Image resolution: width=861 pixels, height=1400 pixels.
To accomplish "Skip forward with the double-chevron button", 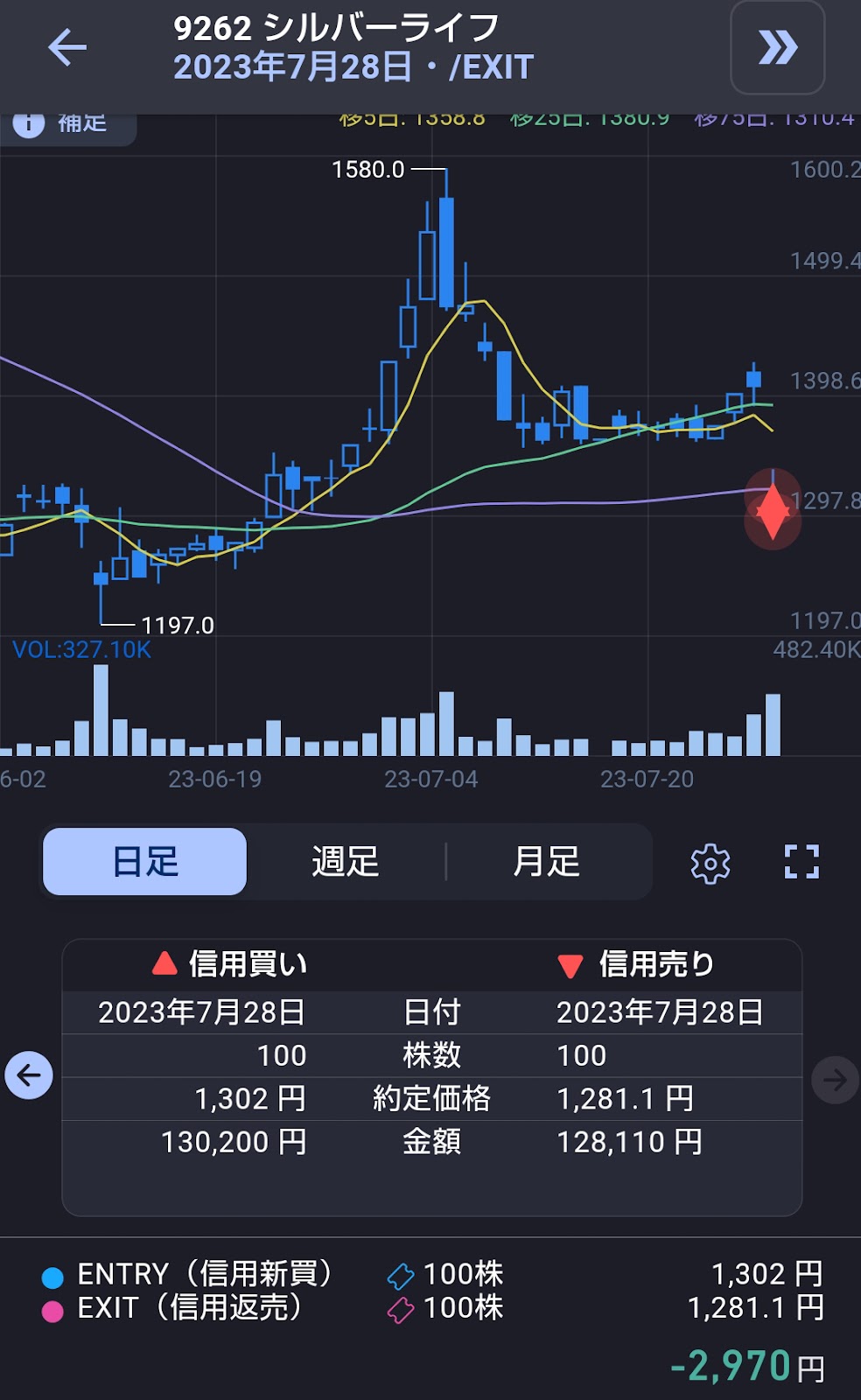I will (777, 47).
